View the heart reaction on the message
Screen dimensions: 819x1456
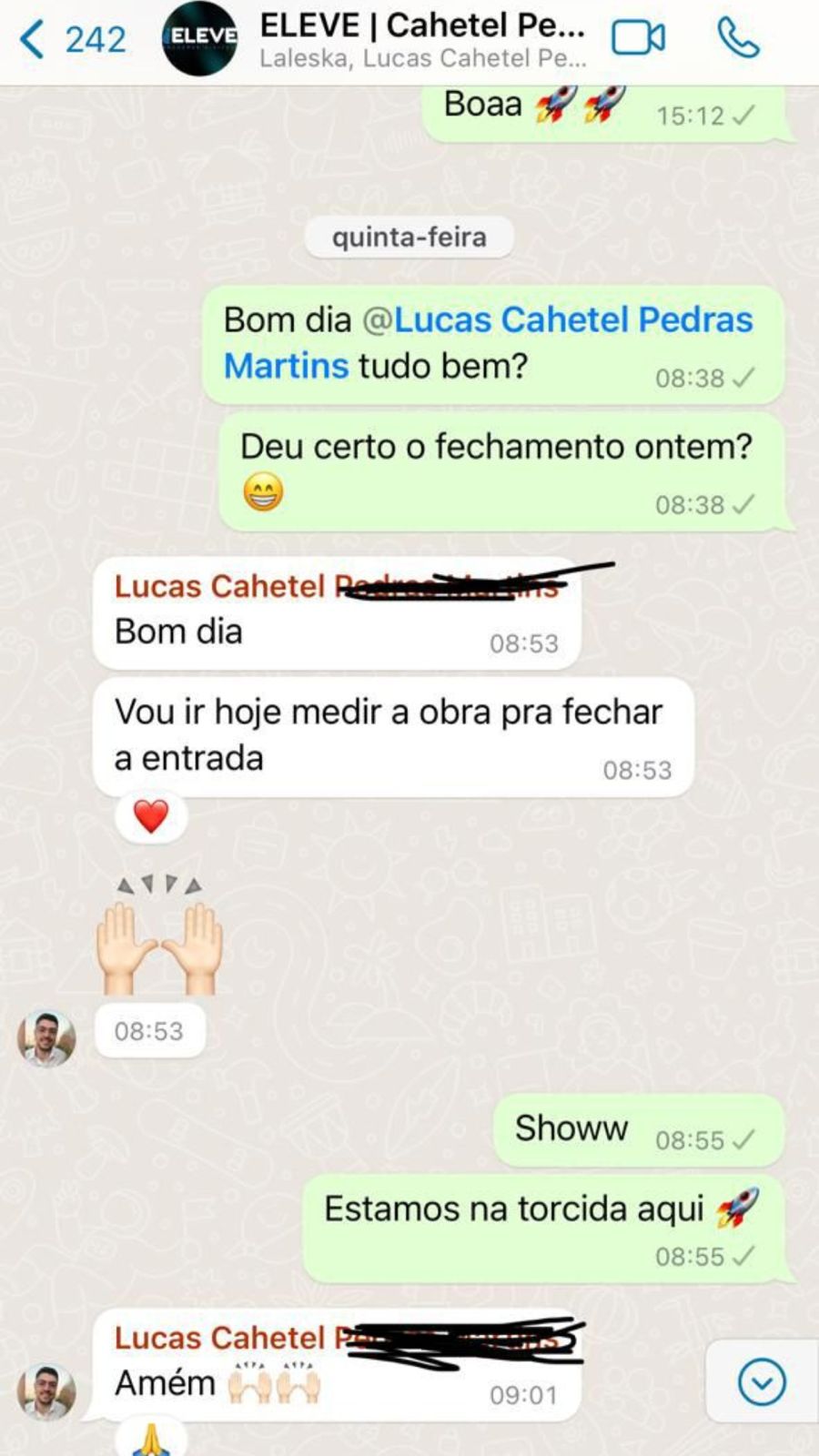coord(151,816)
